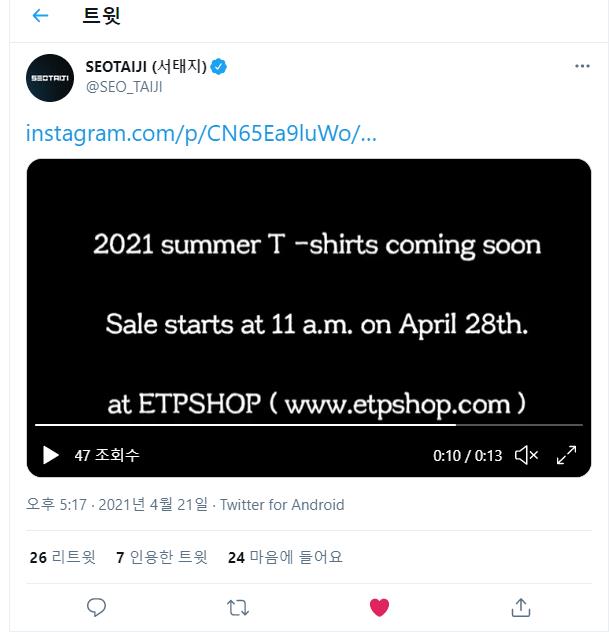
Task: Expand the video to fullscreen
Action: (566, 455)
